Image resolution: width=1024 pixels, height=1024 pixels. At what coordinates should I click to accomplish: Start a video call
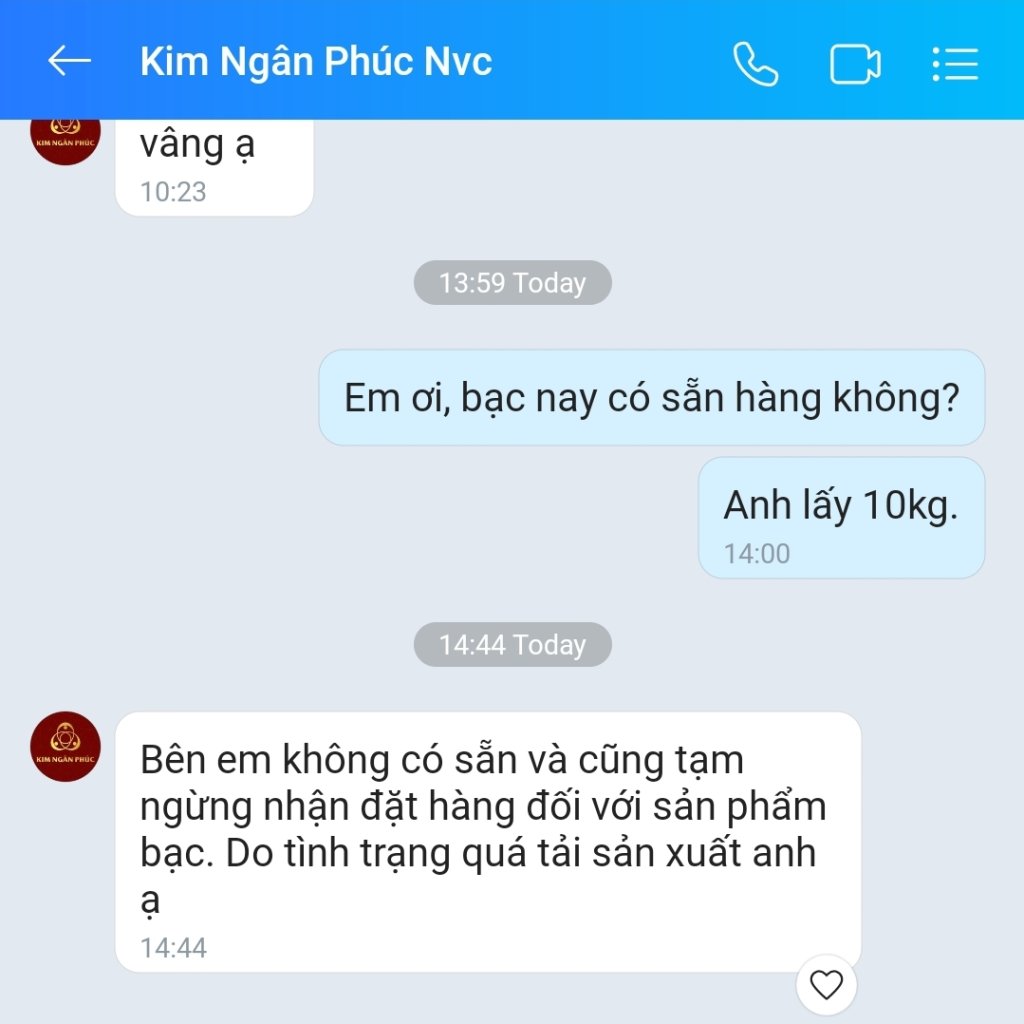(x=855, y=64)
